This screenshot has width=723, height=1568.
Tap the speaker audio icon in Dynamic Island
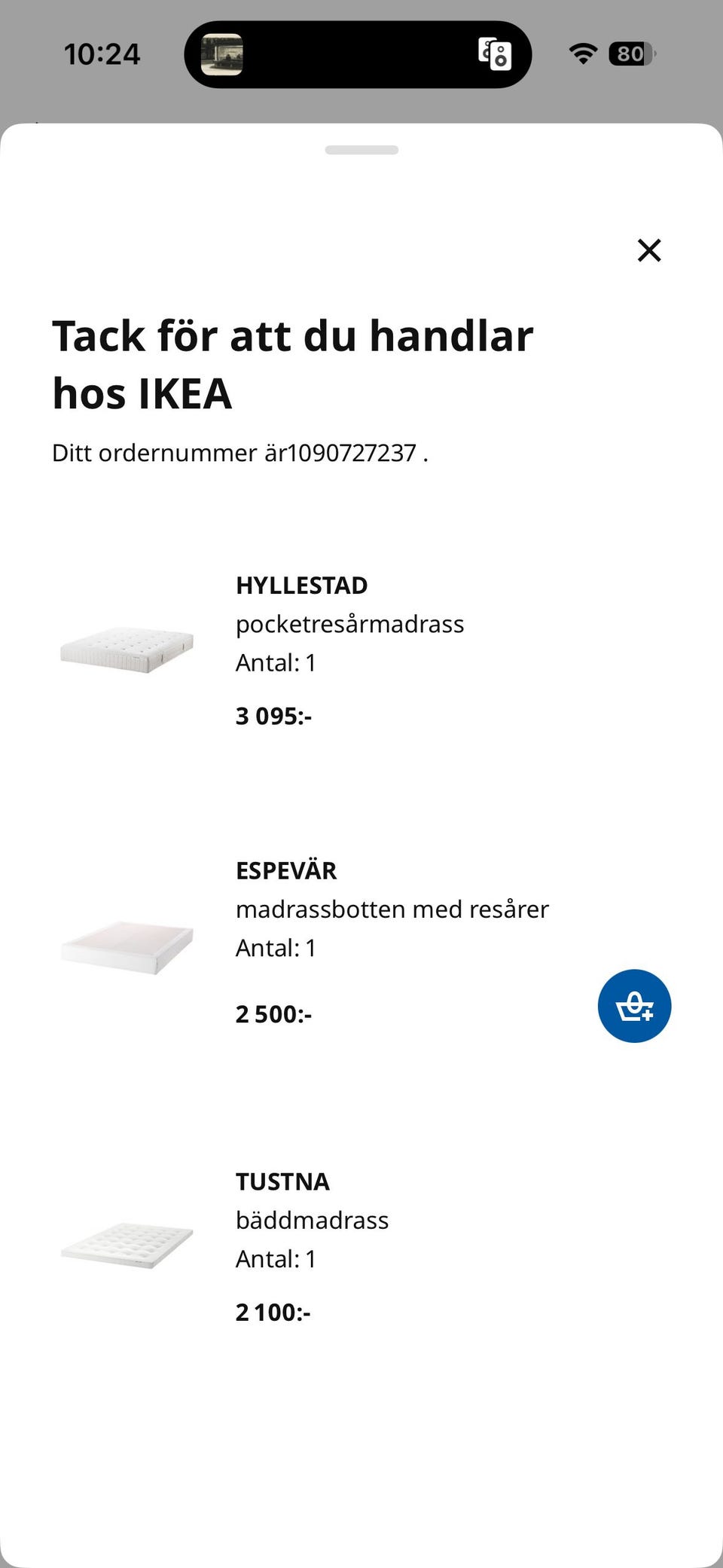(x=495, y=53)
